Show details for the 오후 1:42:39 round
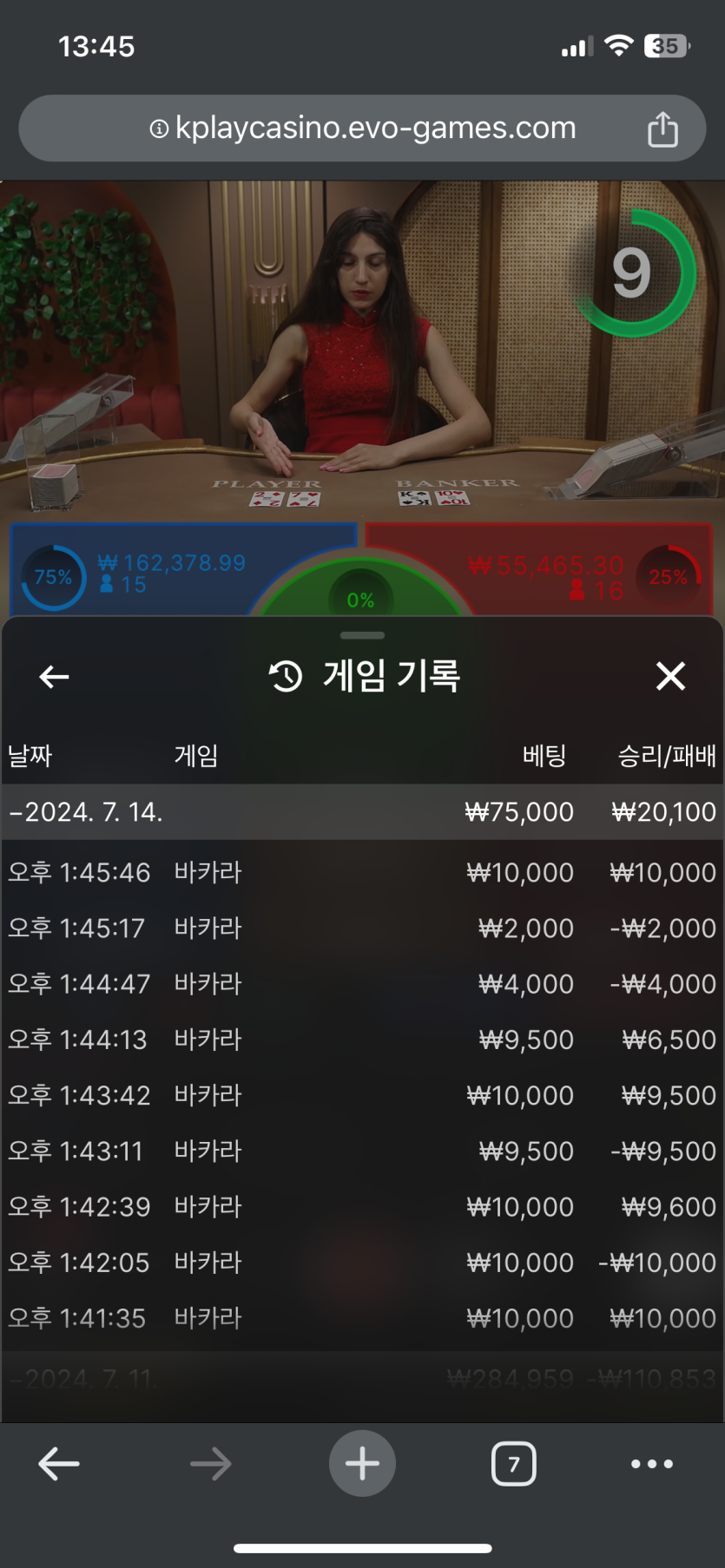Screen dimensions: 725x1568 (x=362, y=1207)
